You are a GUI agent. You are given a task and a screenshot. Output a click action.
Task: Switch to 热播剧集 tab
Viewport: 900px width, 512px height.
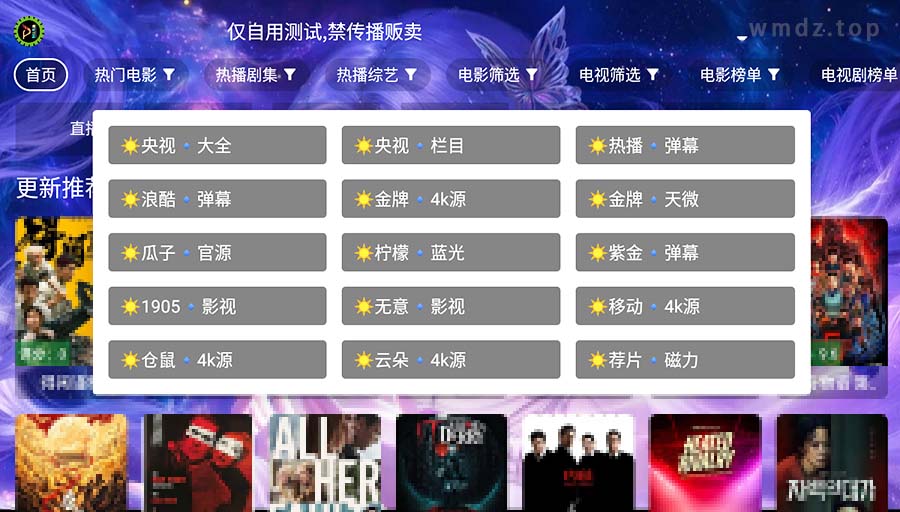[255, 74]
